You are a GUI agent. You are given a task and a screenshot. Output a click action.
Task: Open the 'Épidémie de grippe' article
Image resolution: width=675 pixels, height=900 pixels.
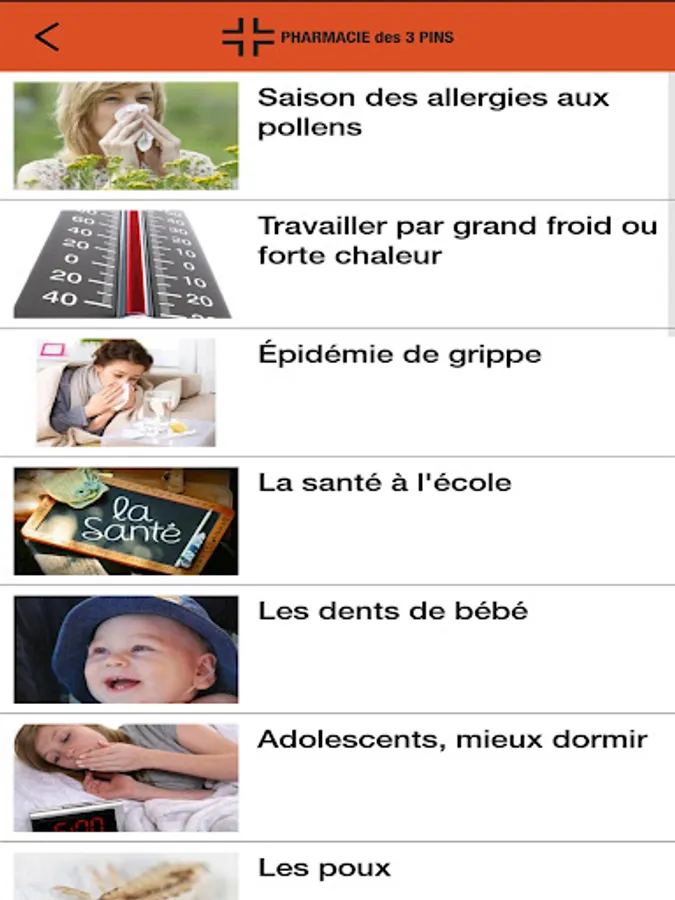[x=399, y=355]
